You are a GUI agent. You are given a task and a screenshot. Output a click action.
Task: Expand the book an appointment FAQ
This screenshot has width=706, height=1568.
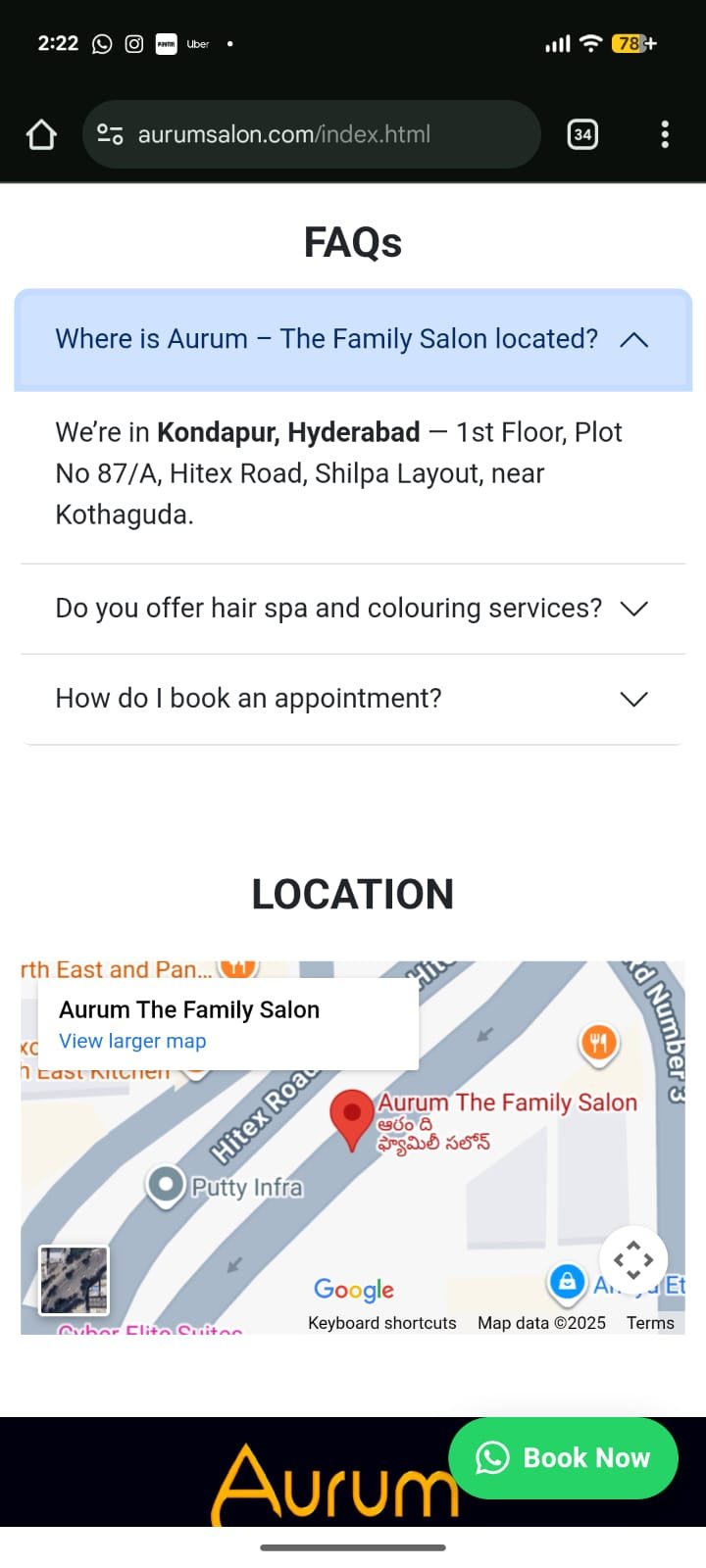tap(353, 699)
